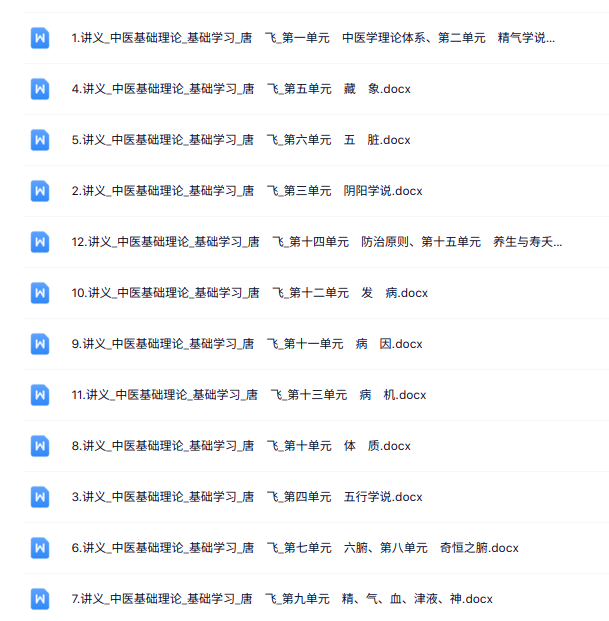Open file 11 第十三单元 病机.docx
609x621 pixels.
coord(248,395)
